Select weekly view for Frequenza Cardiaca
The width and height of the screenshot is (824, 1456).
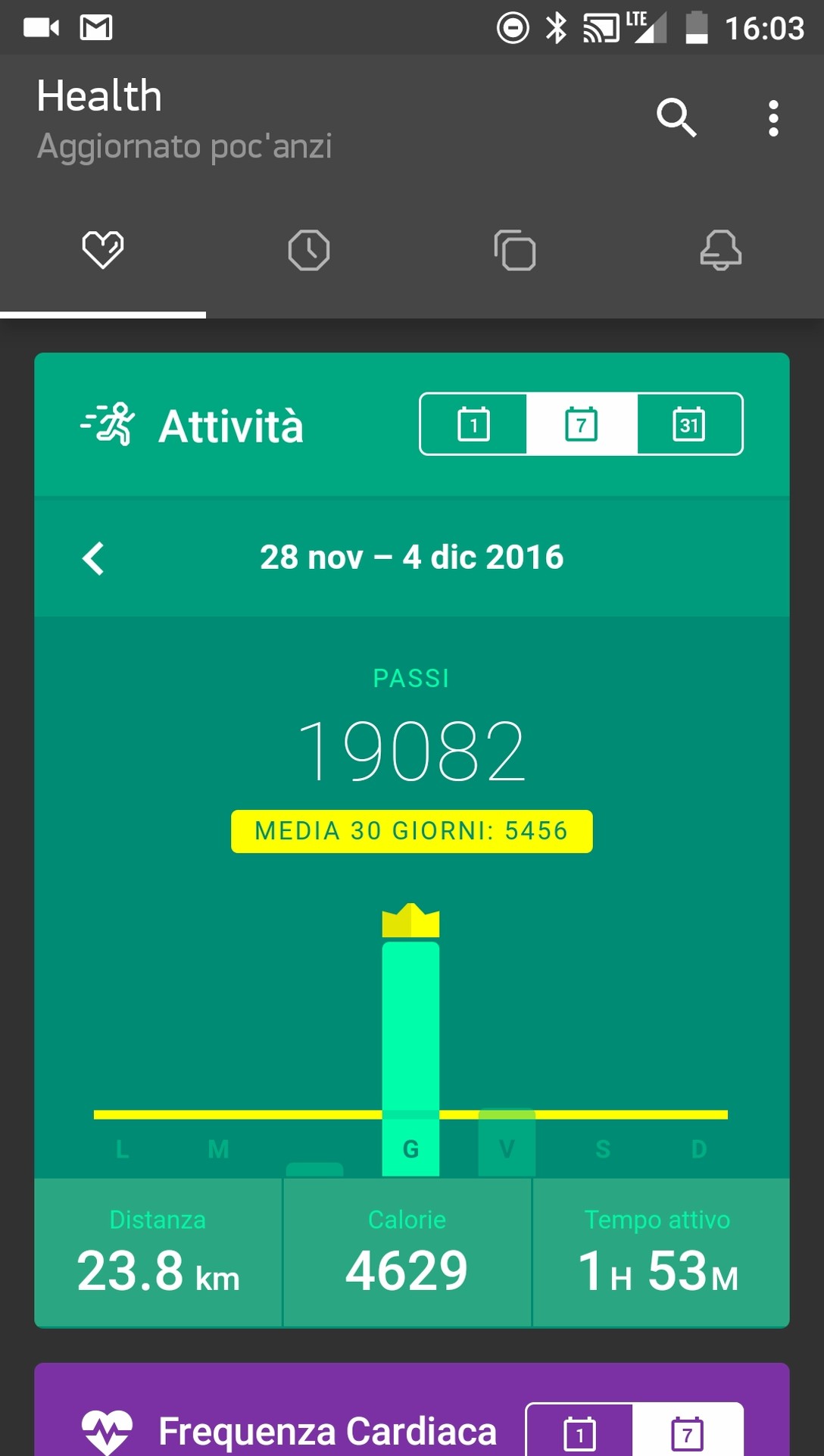pyautogui.click(x=688, y=1433)
